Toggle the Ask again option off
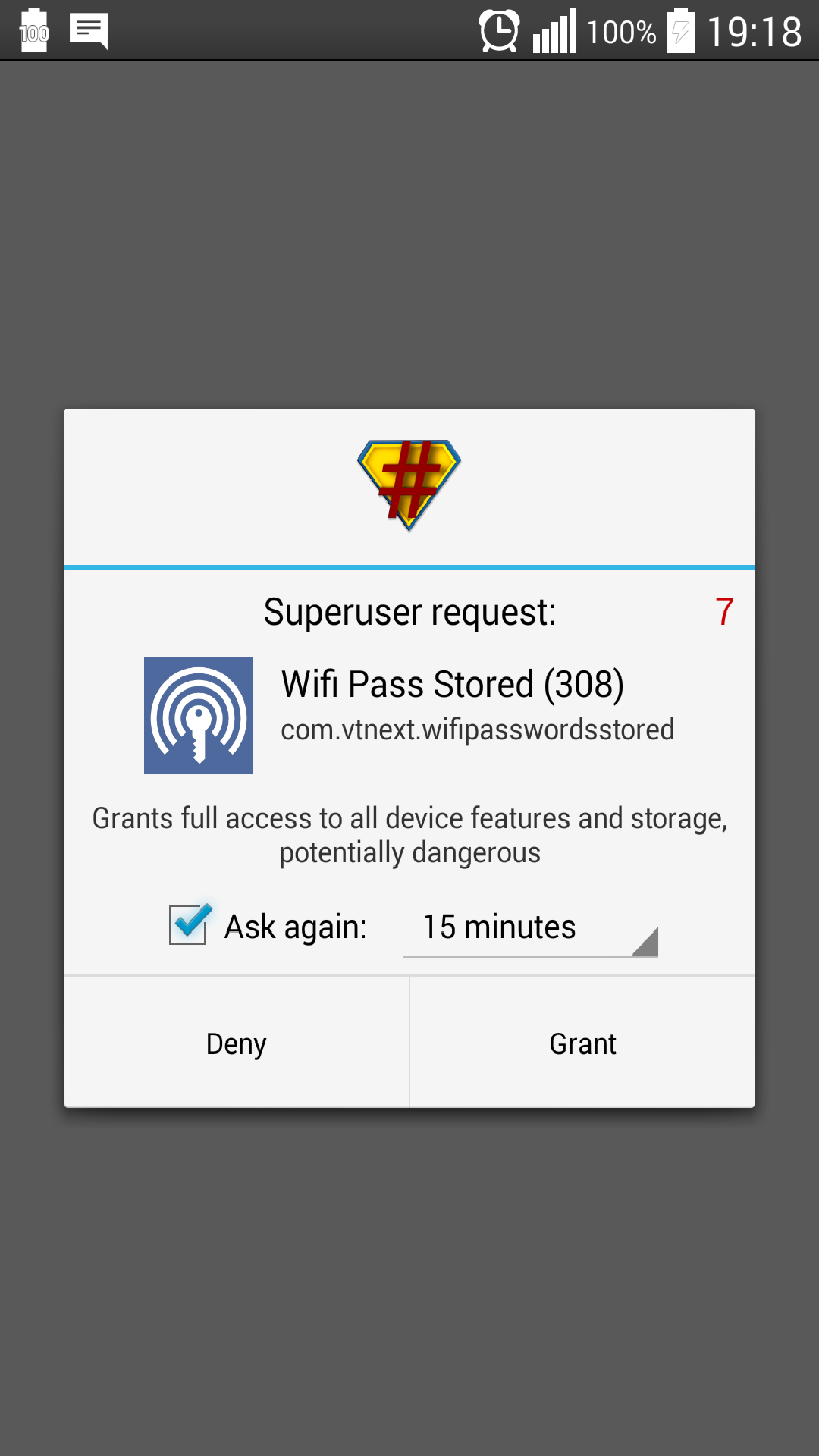The image size is (819, 1456). [189, 924]
